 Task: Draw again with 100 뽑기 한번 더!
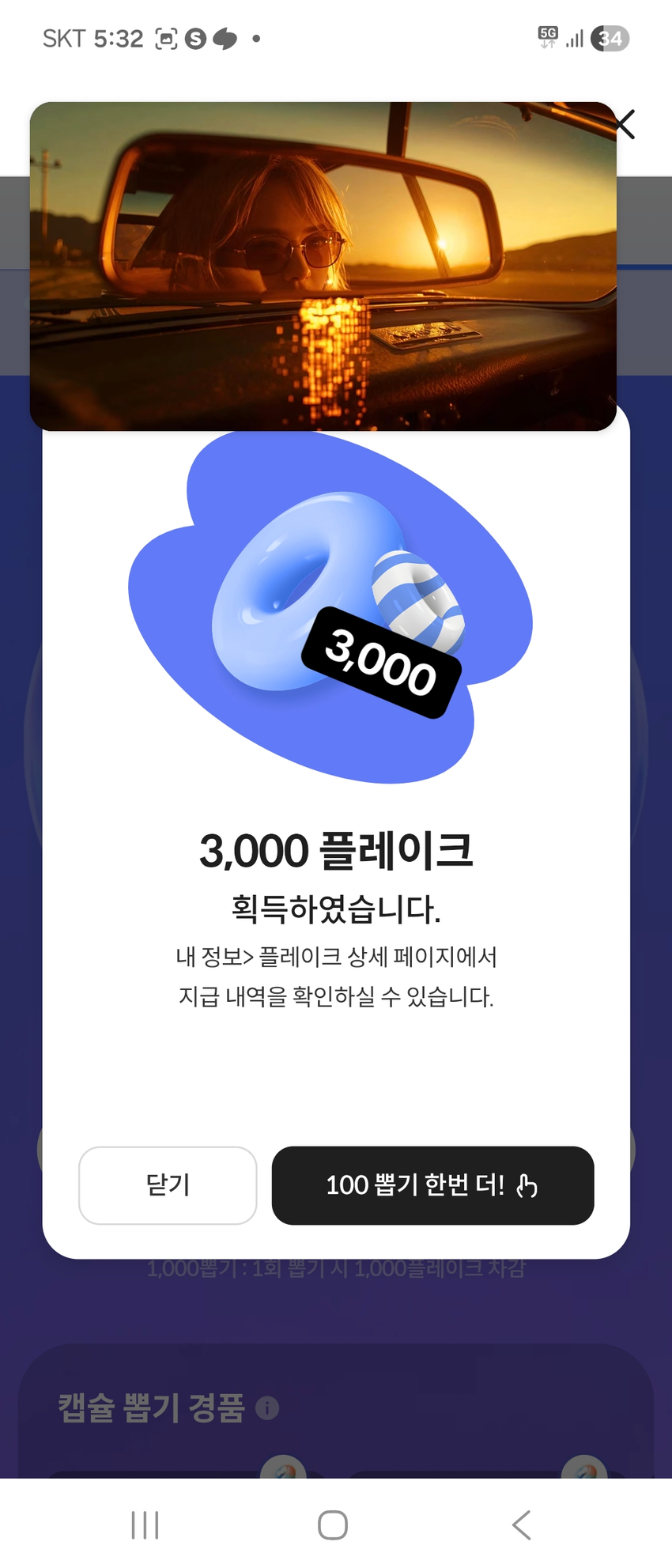pos(432,1185)
